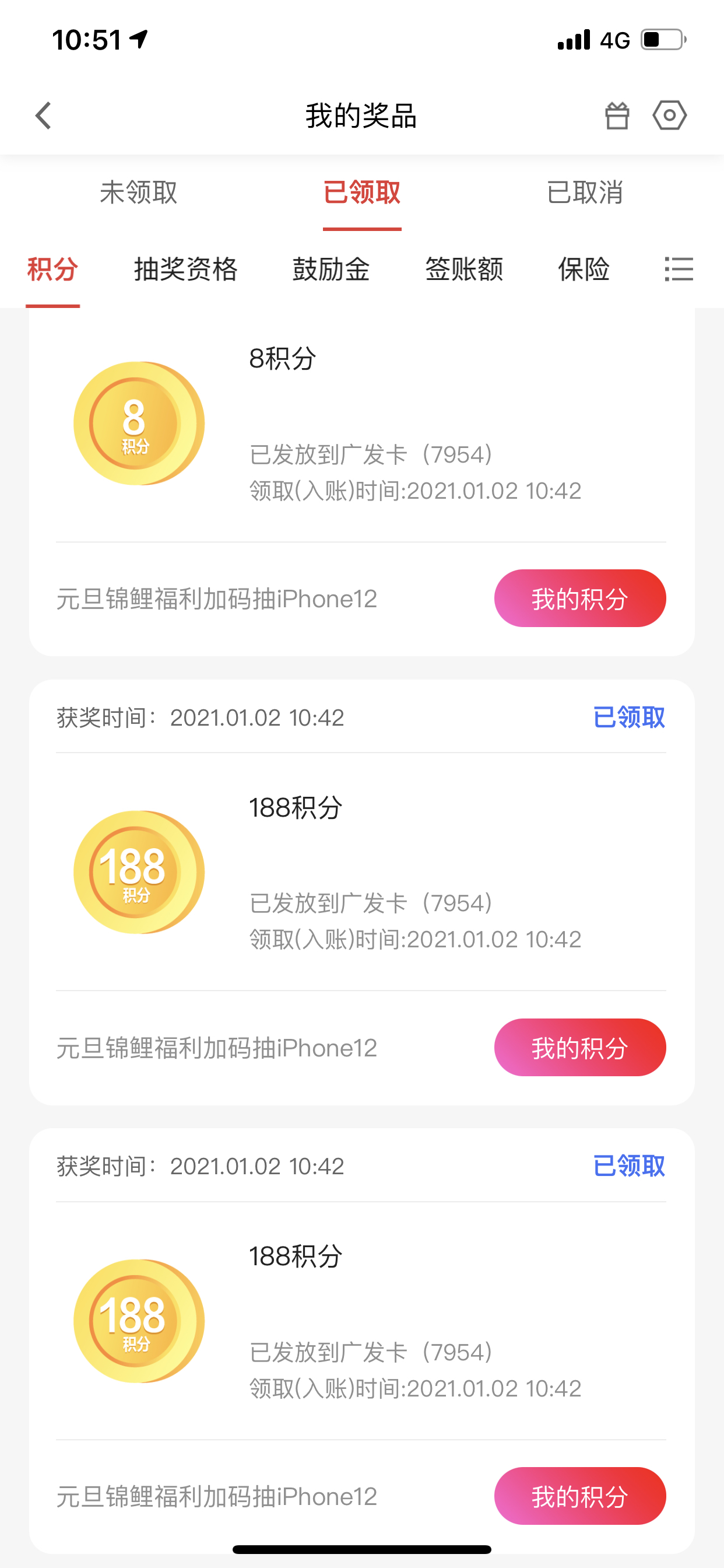Tap 我的积分 on the 8积分 card
Screen dimensions: 724x1568
pos(580,598)
